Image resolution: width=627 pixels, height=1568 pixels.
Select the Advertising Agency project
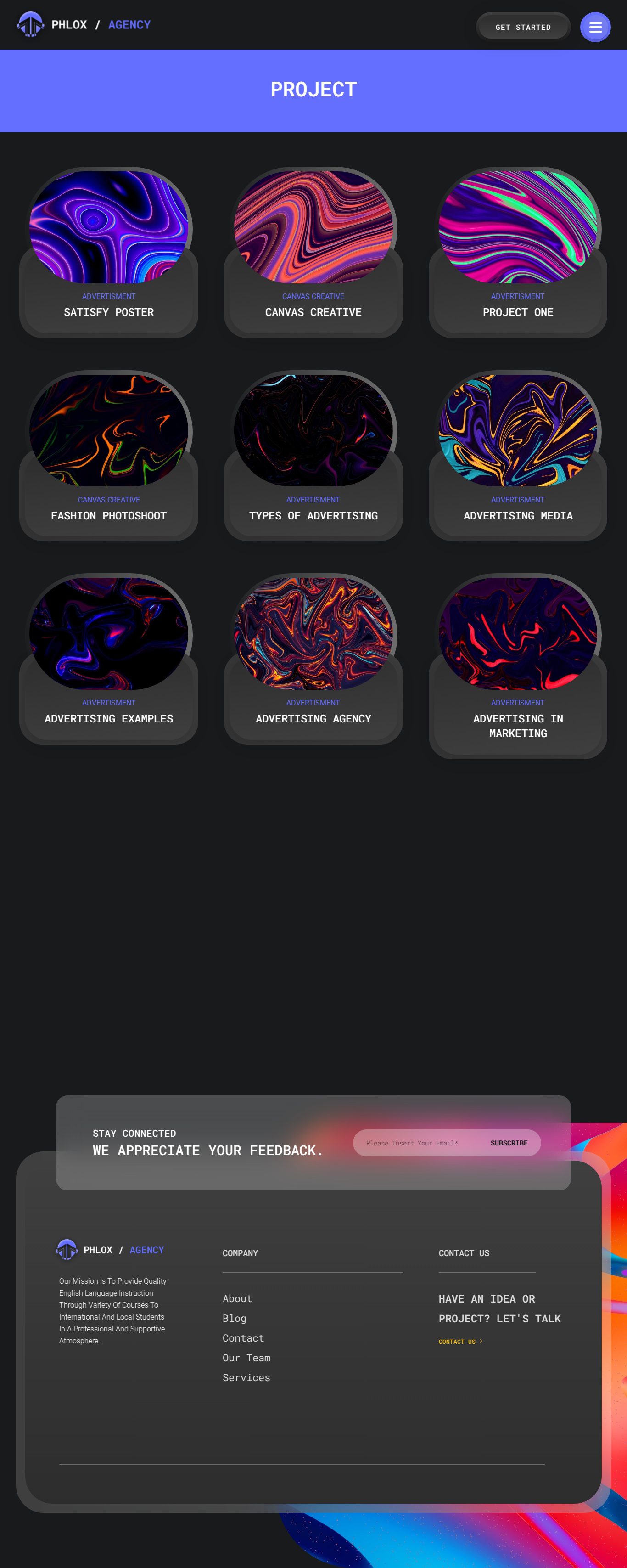point(313,719)
